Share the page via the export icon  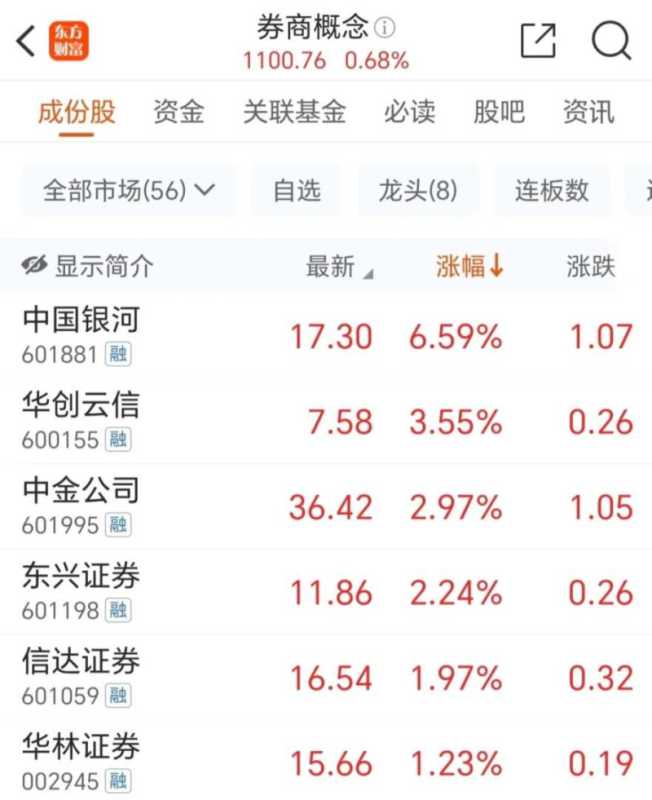click(538, 41)
